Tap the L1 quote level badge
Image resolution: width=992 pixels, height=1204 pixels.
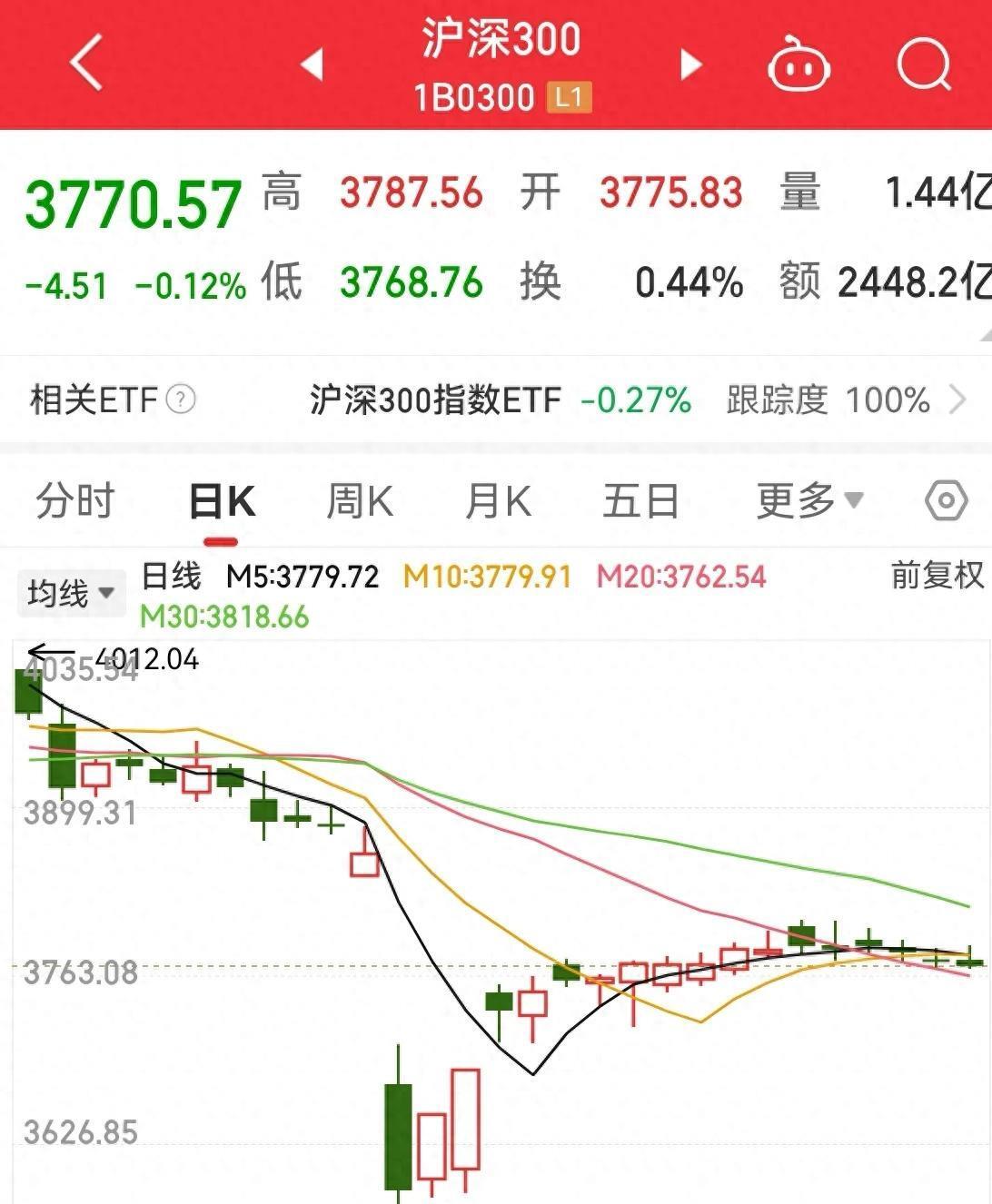[x=568, y=97]
